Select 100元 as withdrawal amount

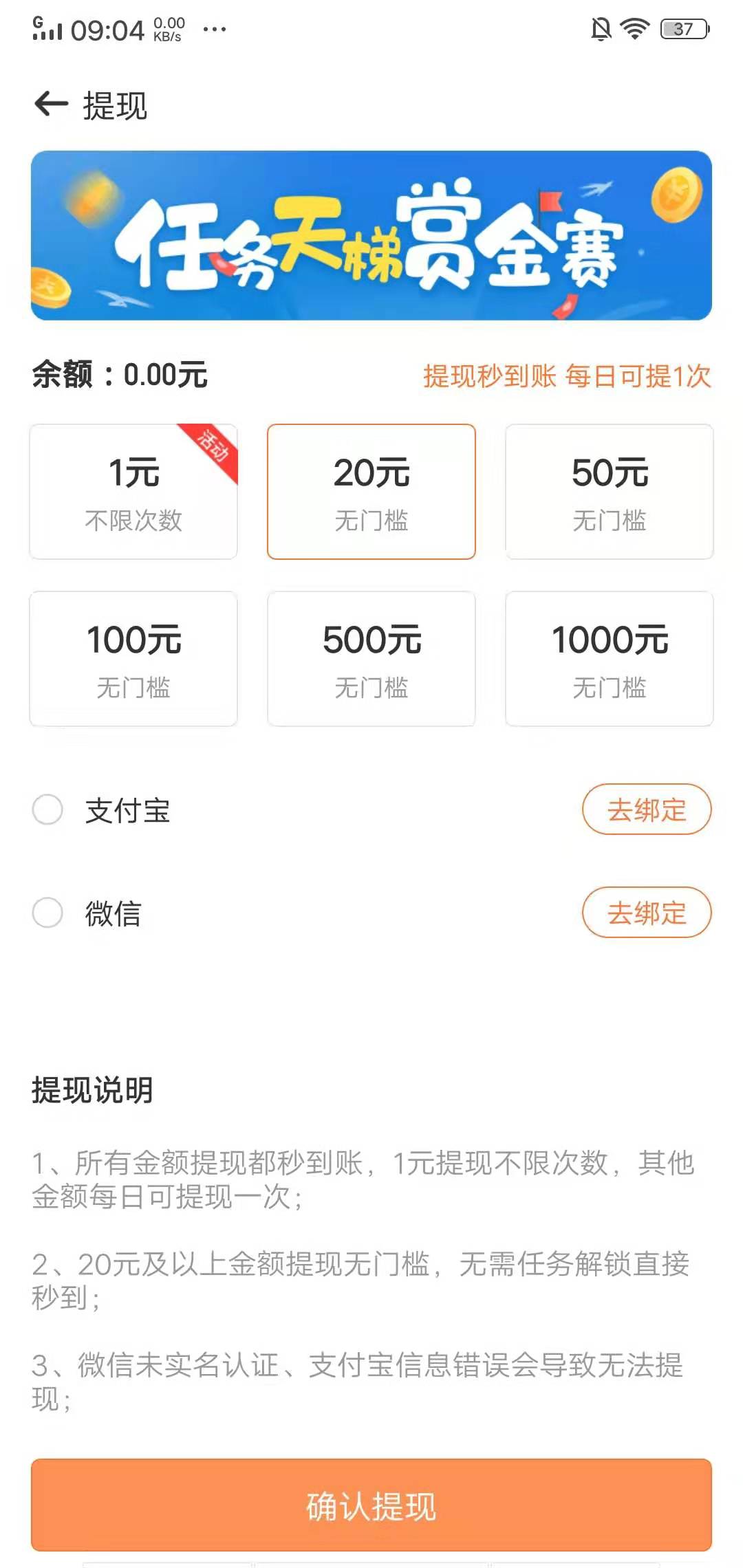133,659
